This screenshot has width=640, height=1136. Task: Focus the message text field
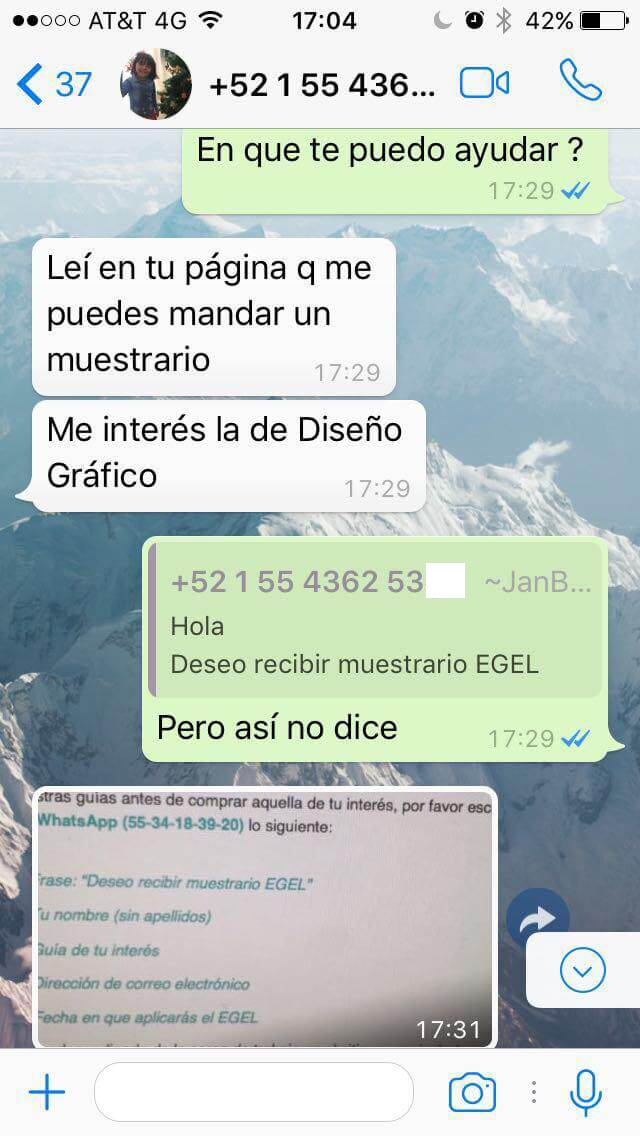[254, 1092]
